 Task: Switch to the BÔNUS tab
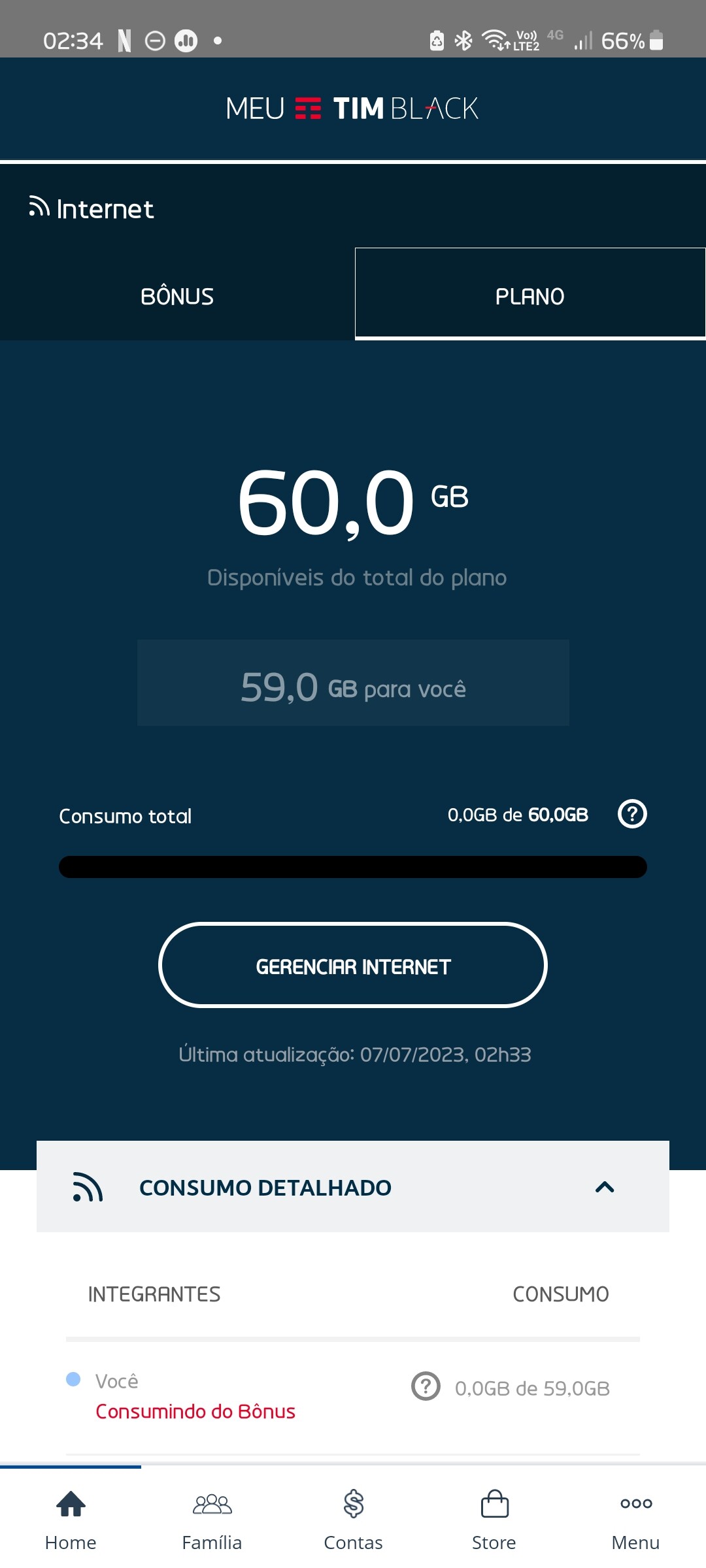(x=177, y=295)
